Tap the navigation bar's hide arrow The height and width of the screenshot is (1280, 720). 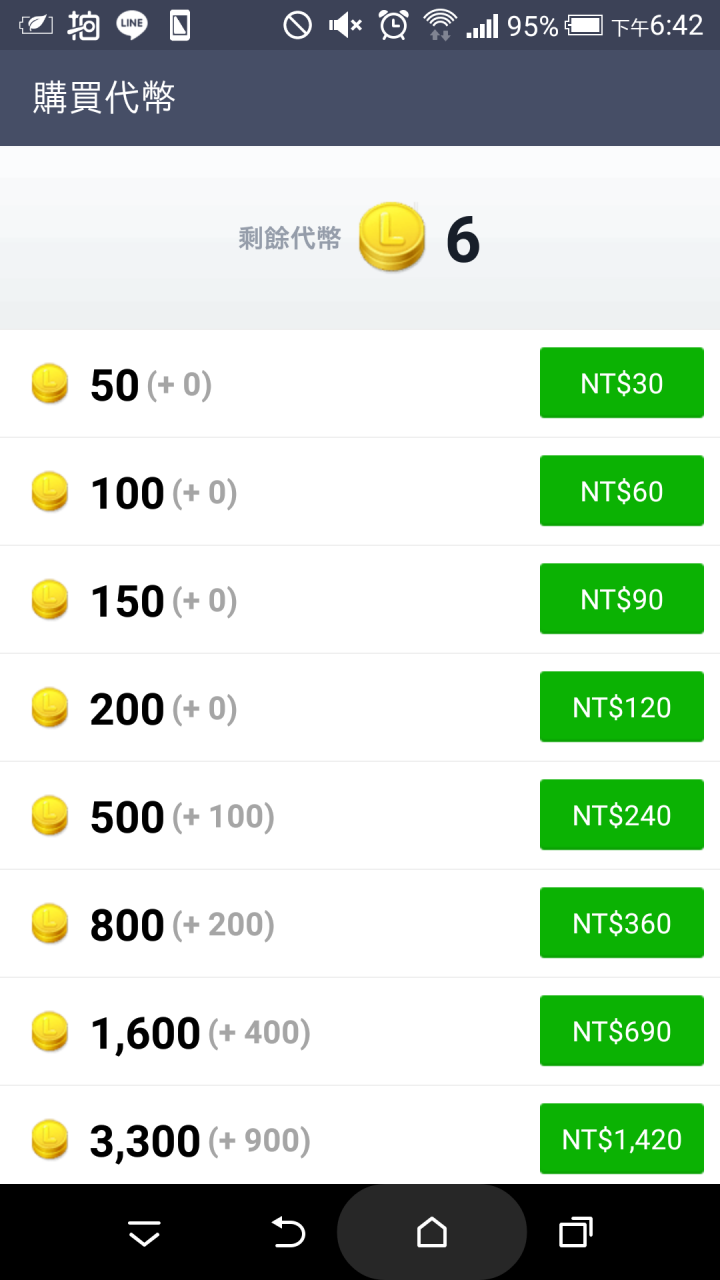(x=144, y=1234)
